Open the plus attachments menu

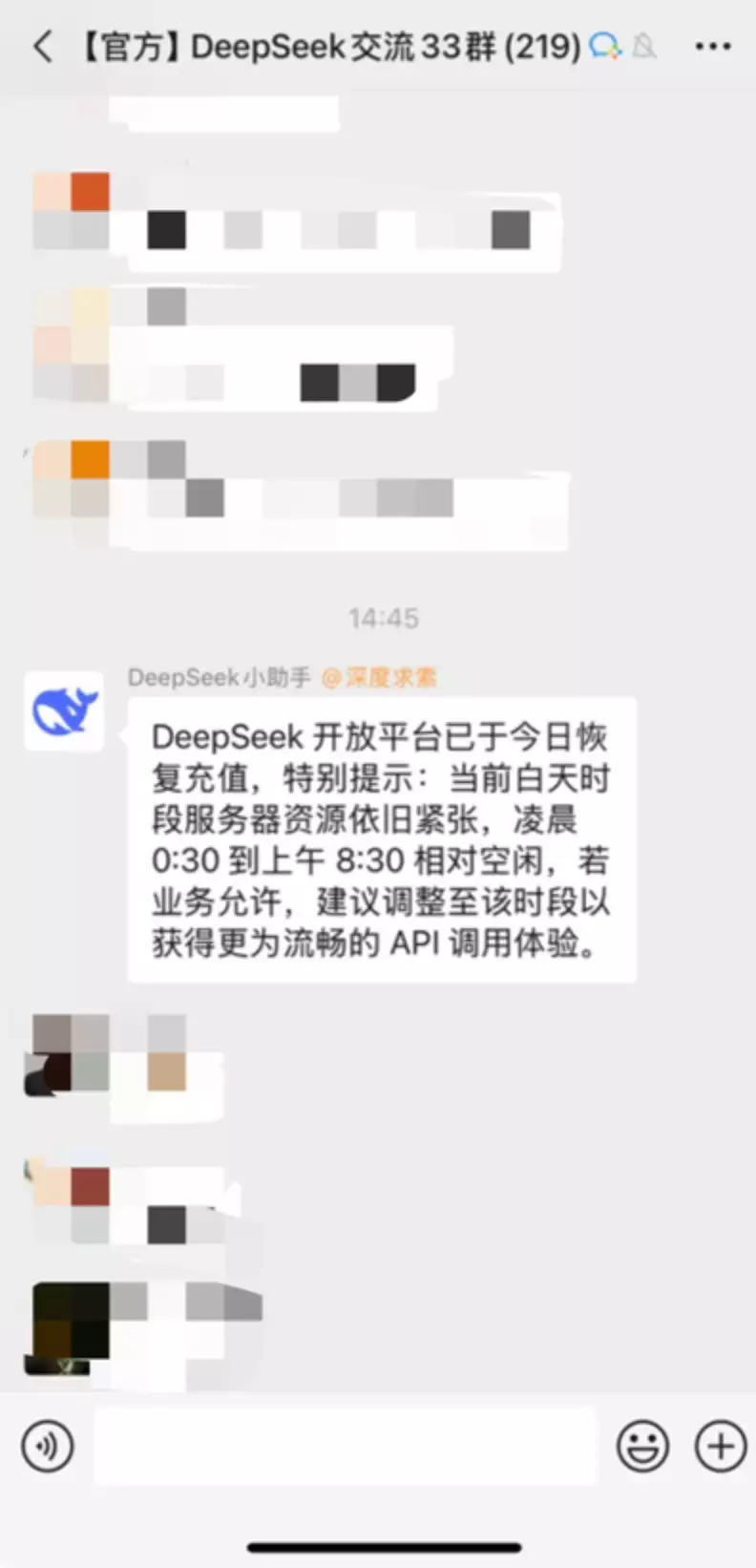(720, 1446)
